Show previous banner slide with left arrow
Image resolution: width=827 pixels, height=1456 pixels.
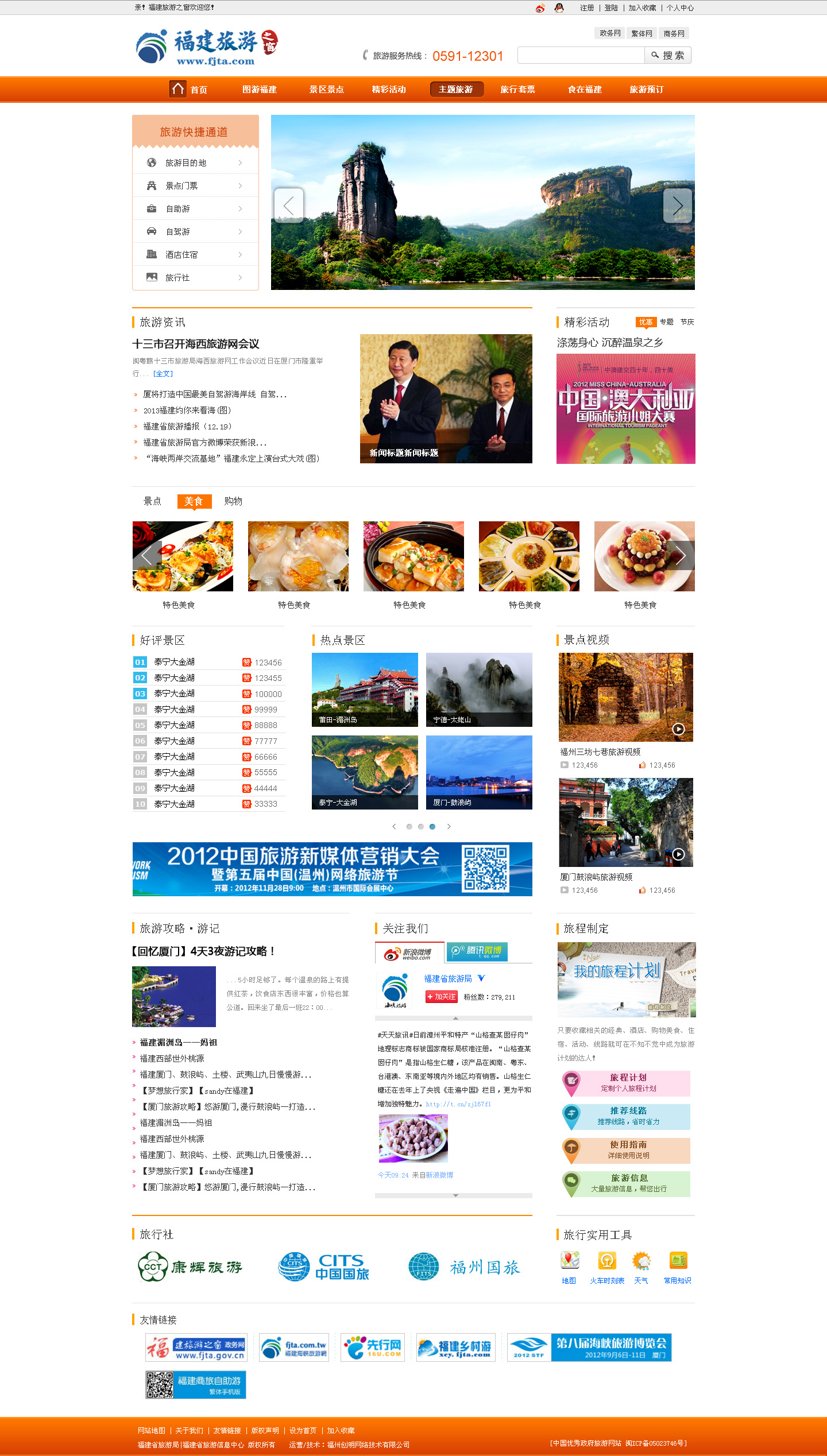pyautogui.click(x=288, y=206)
